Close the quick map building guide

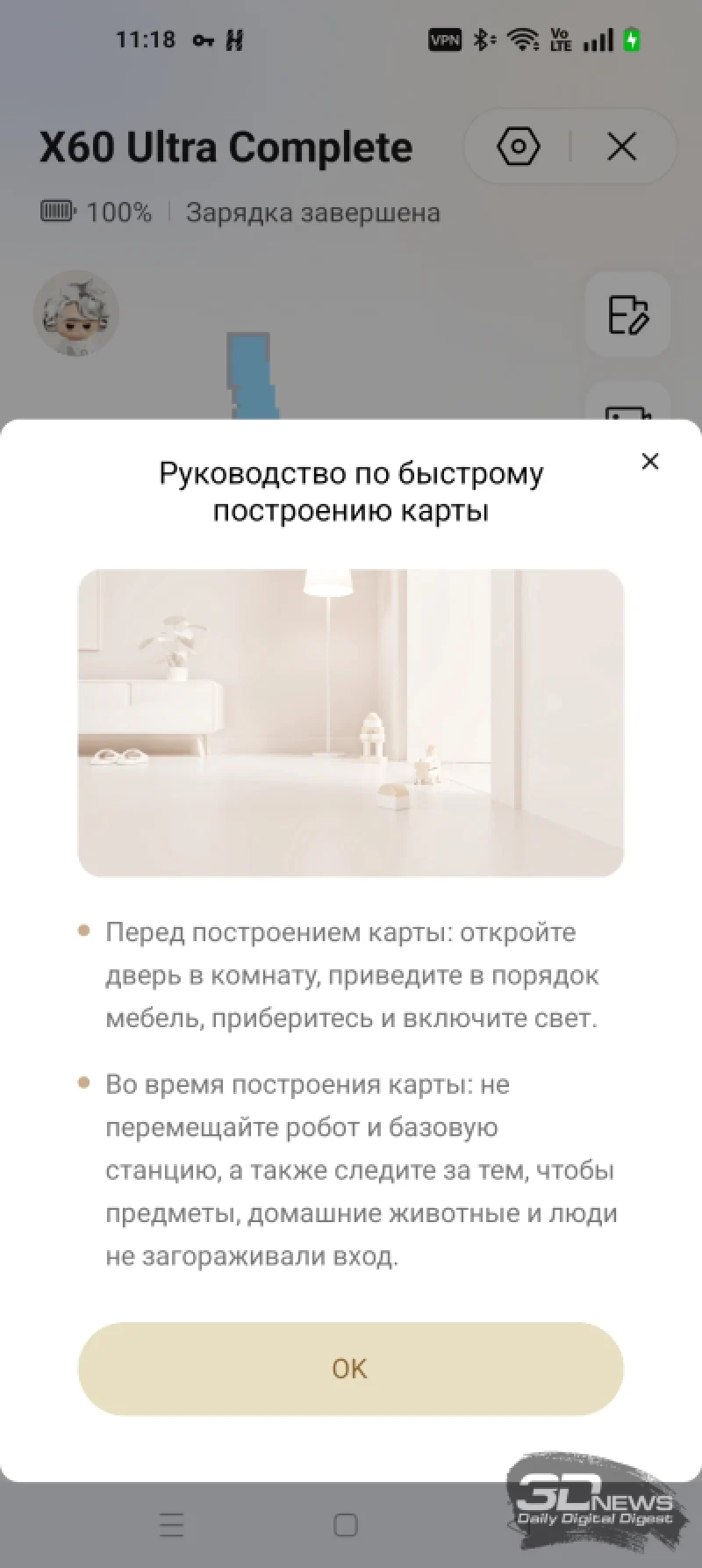point(649,461)
